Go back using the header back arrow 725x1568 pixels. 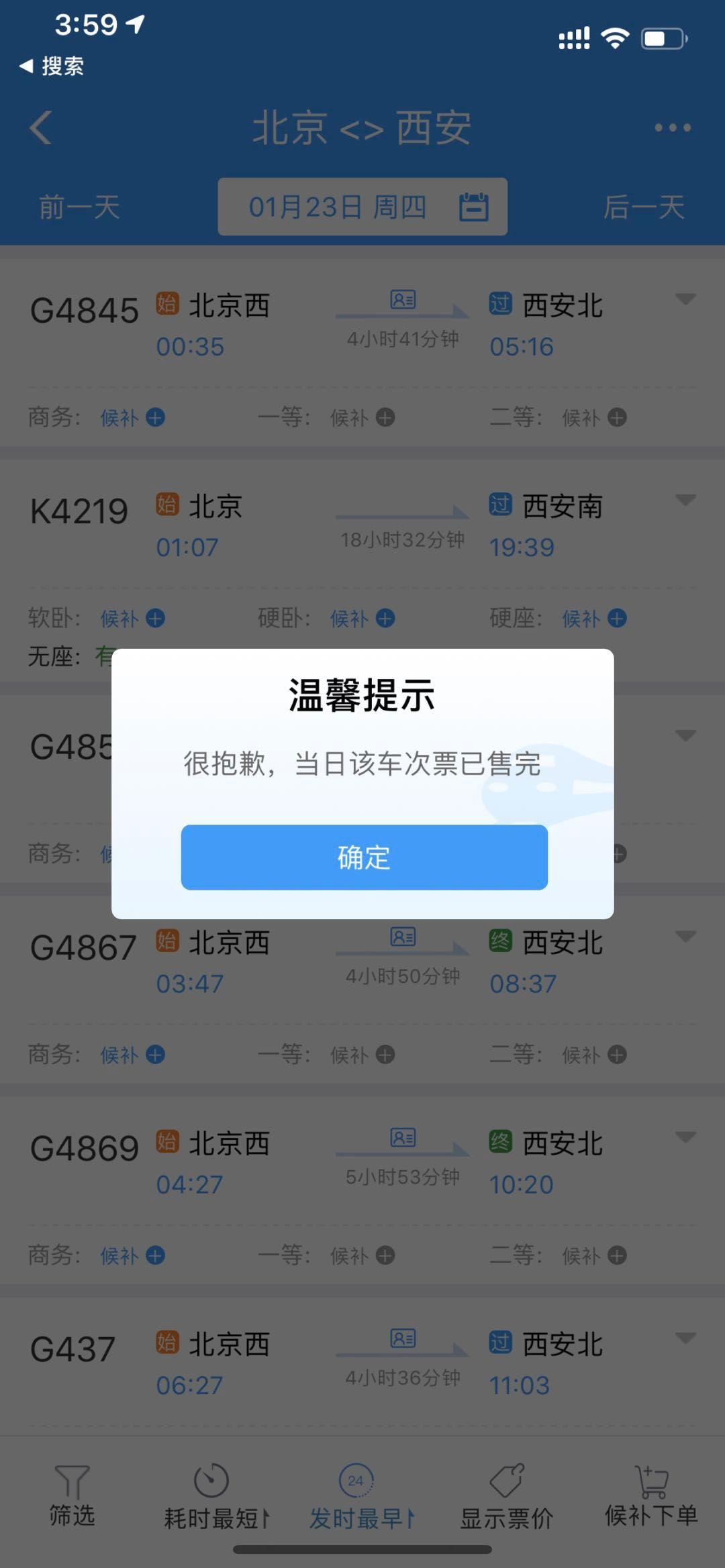(40, 127)
